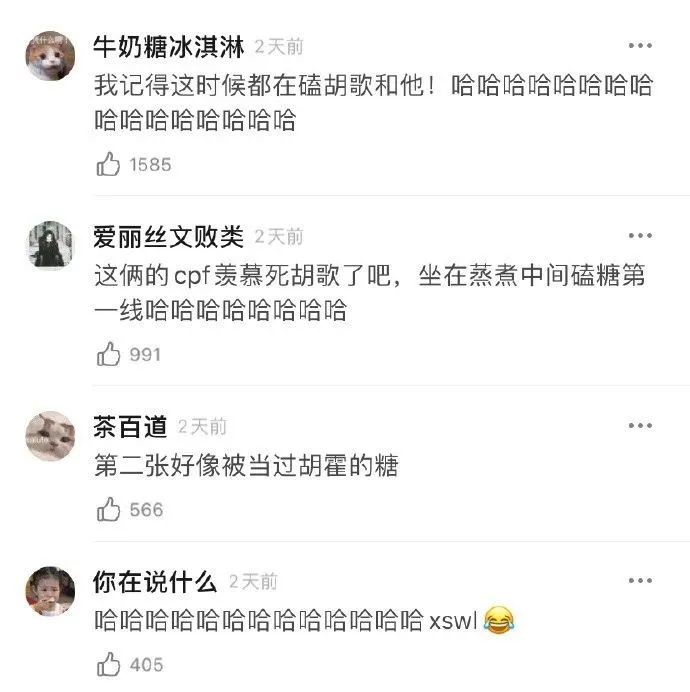
Task: Like the comment by 牛奶糖冰淇淋
Action: (109, 165)
